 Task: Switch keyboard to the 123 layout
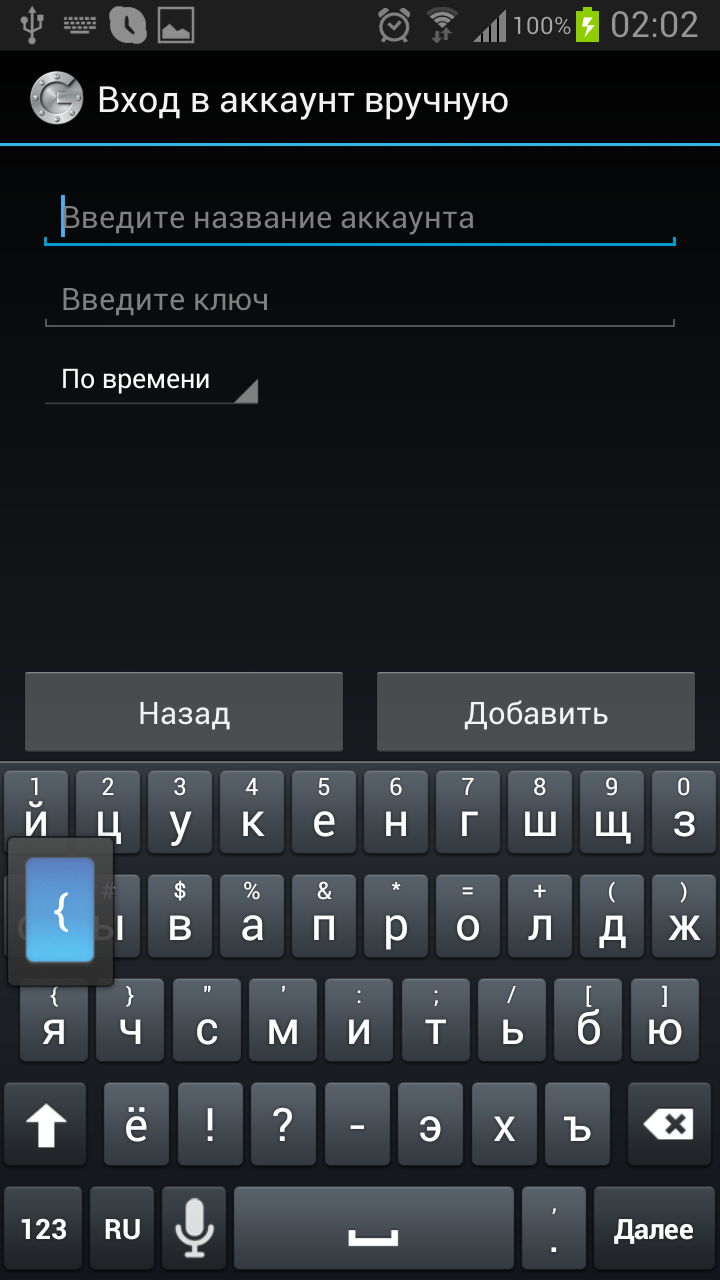pyautogui.click(x=44, y=1229)
